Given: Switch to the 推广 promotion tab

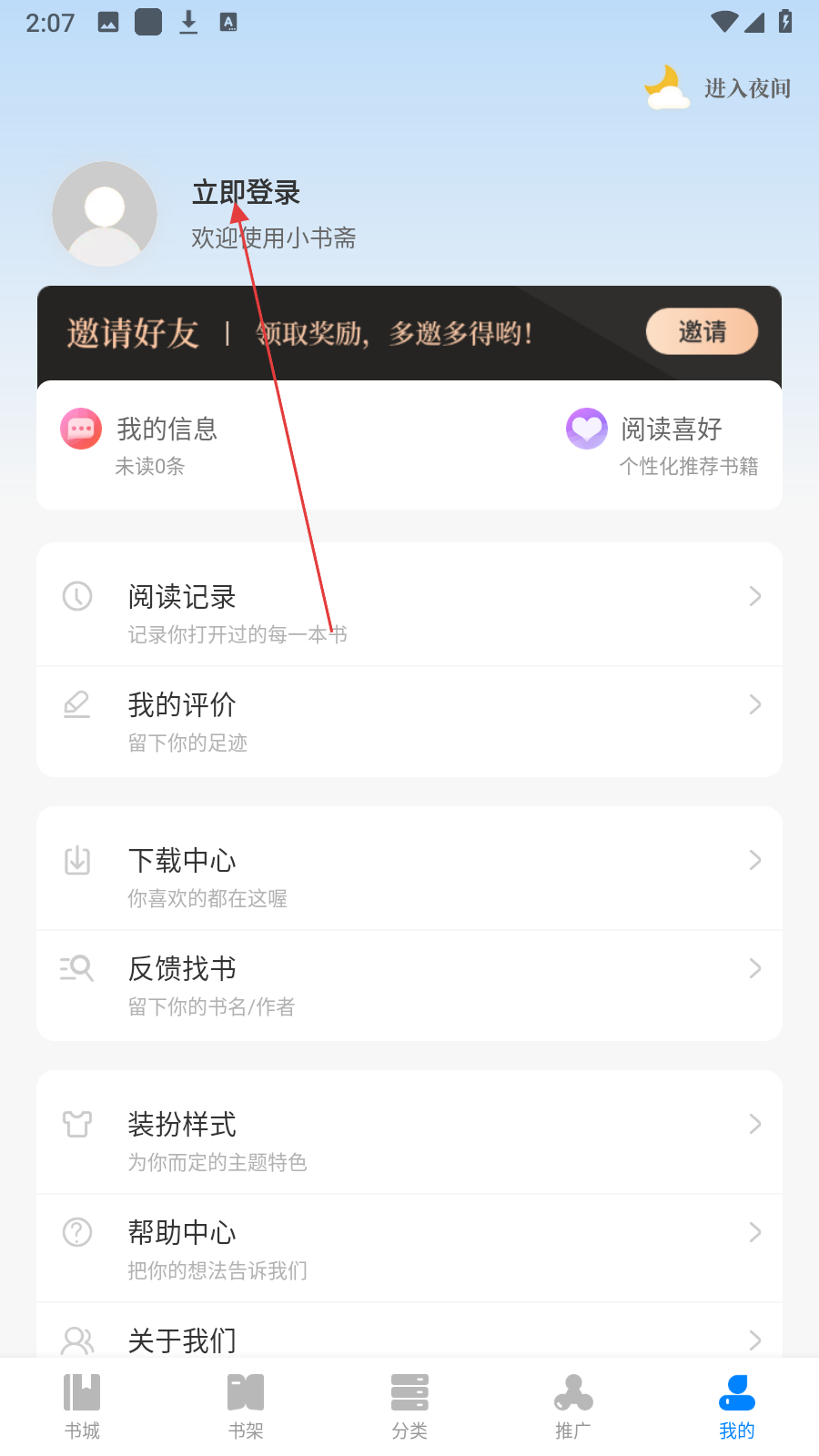Looking at the screenshot, I should click(573, 1407).
